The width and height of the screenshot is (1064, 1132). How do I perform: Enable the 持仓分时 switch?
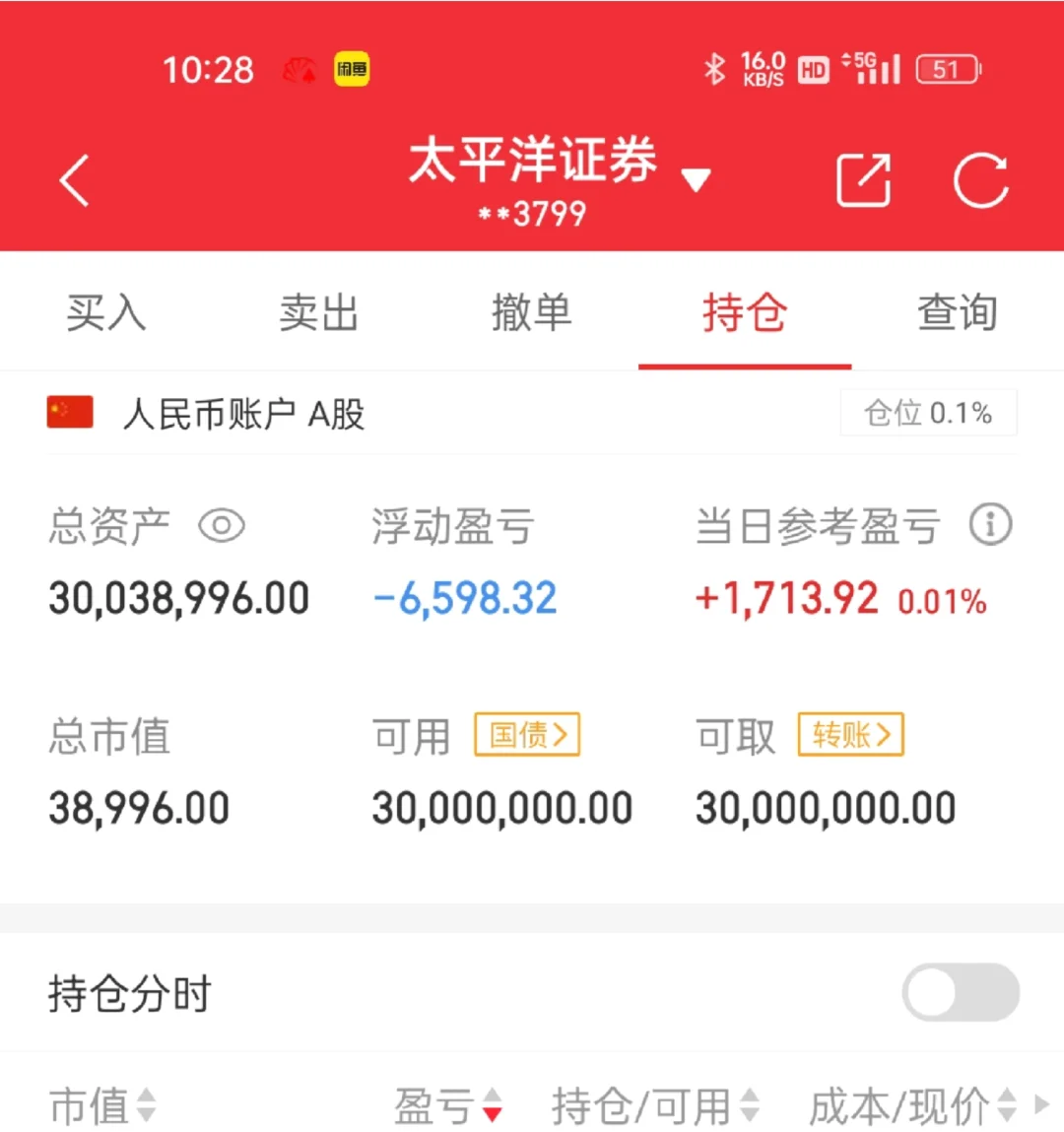tap(960, 993)
